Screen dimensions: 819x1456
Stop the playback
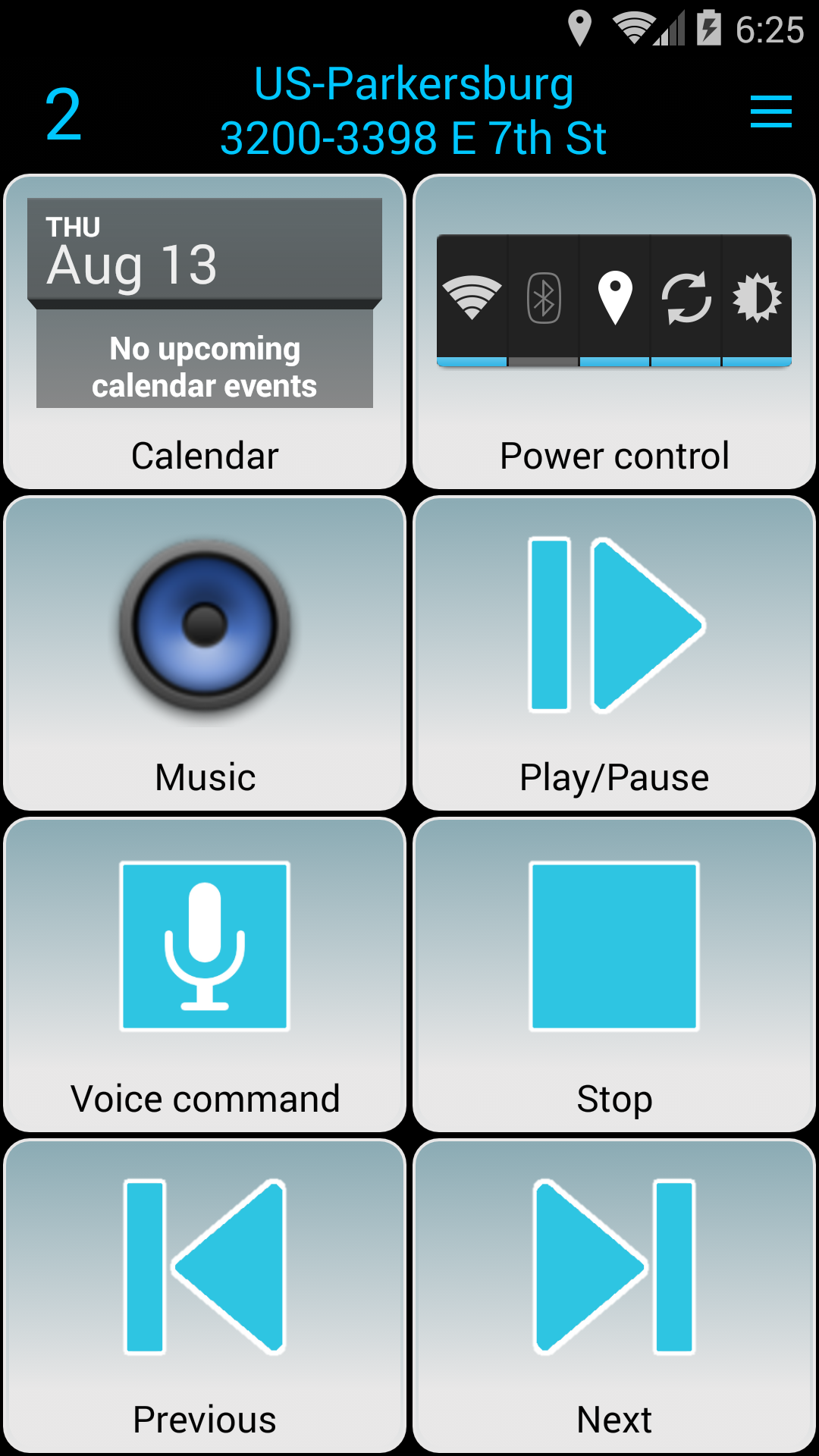coord(614,975)
